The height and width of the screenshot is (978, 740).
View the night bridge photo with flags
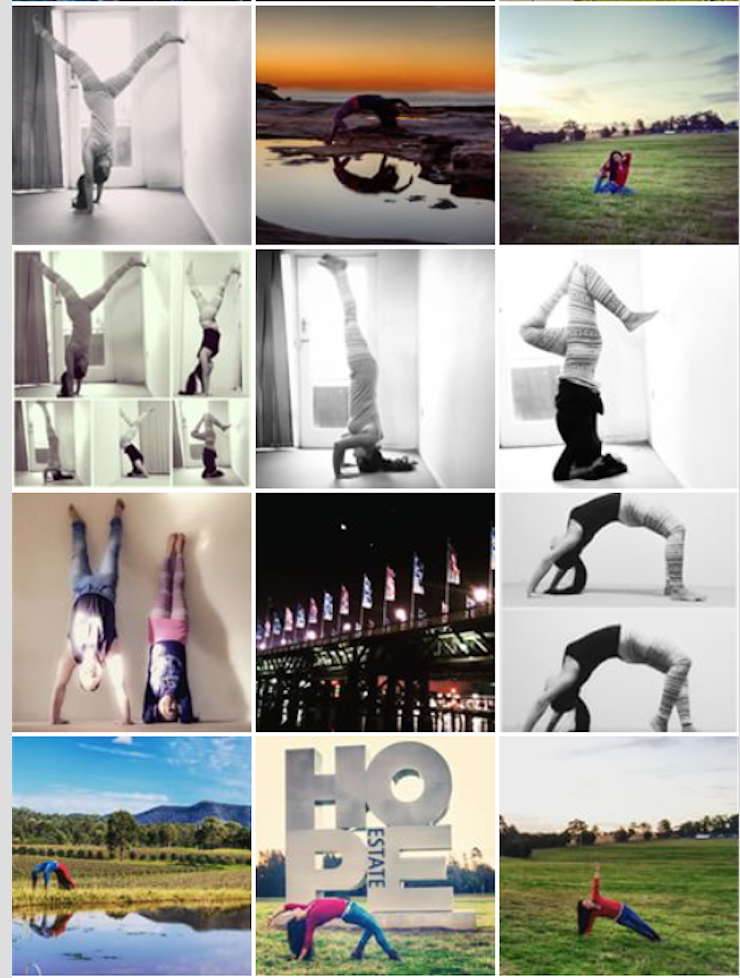point(375,612)
